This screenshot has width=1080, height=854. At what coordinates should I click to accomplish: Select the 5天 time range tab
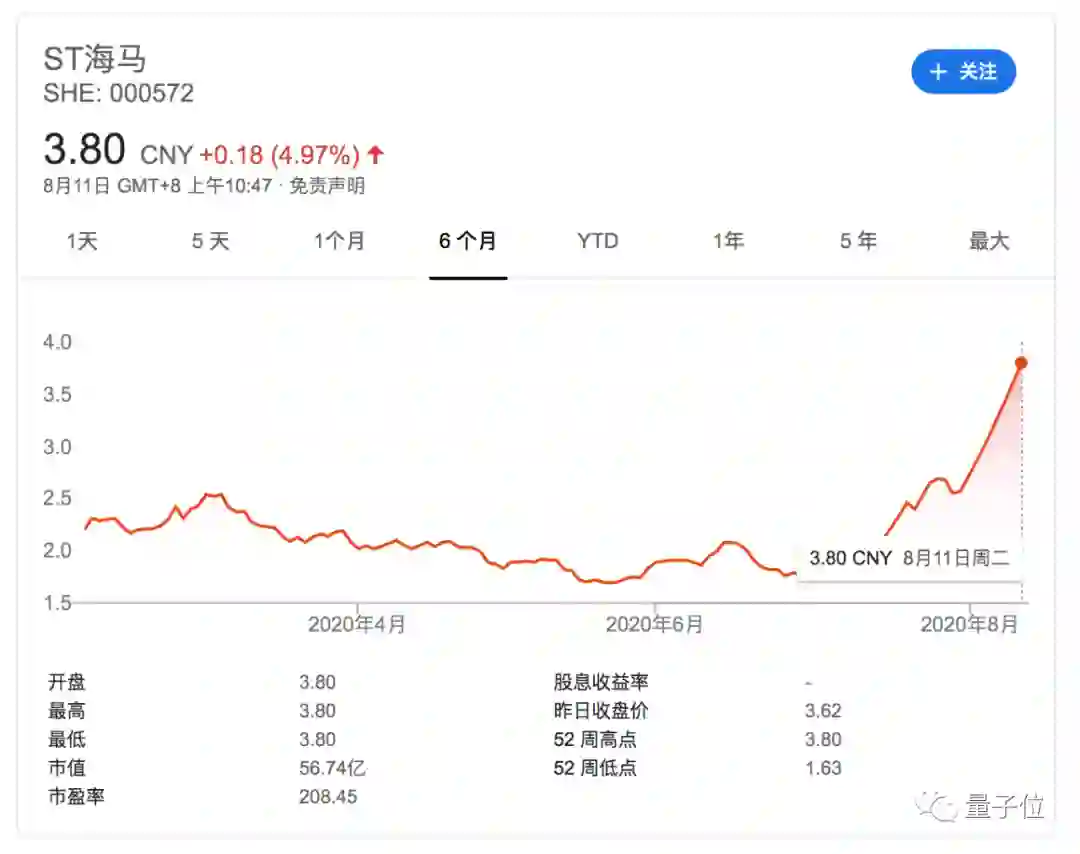211,241
